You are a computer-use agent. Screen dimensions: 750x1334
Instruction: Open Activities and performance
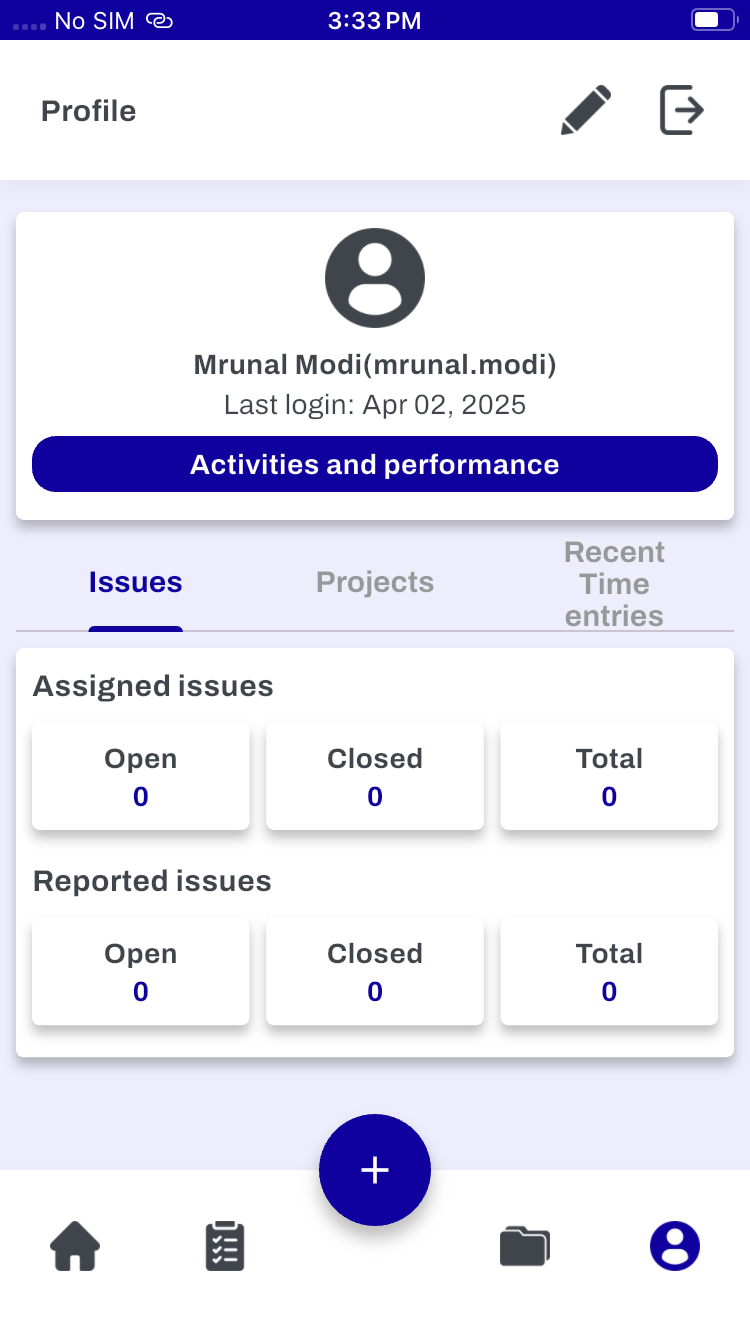pos(375,464)
